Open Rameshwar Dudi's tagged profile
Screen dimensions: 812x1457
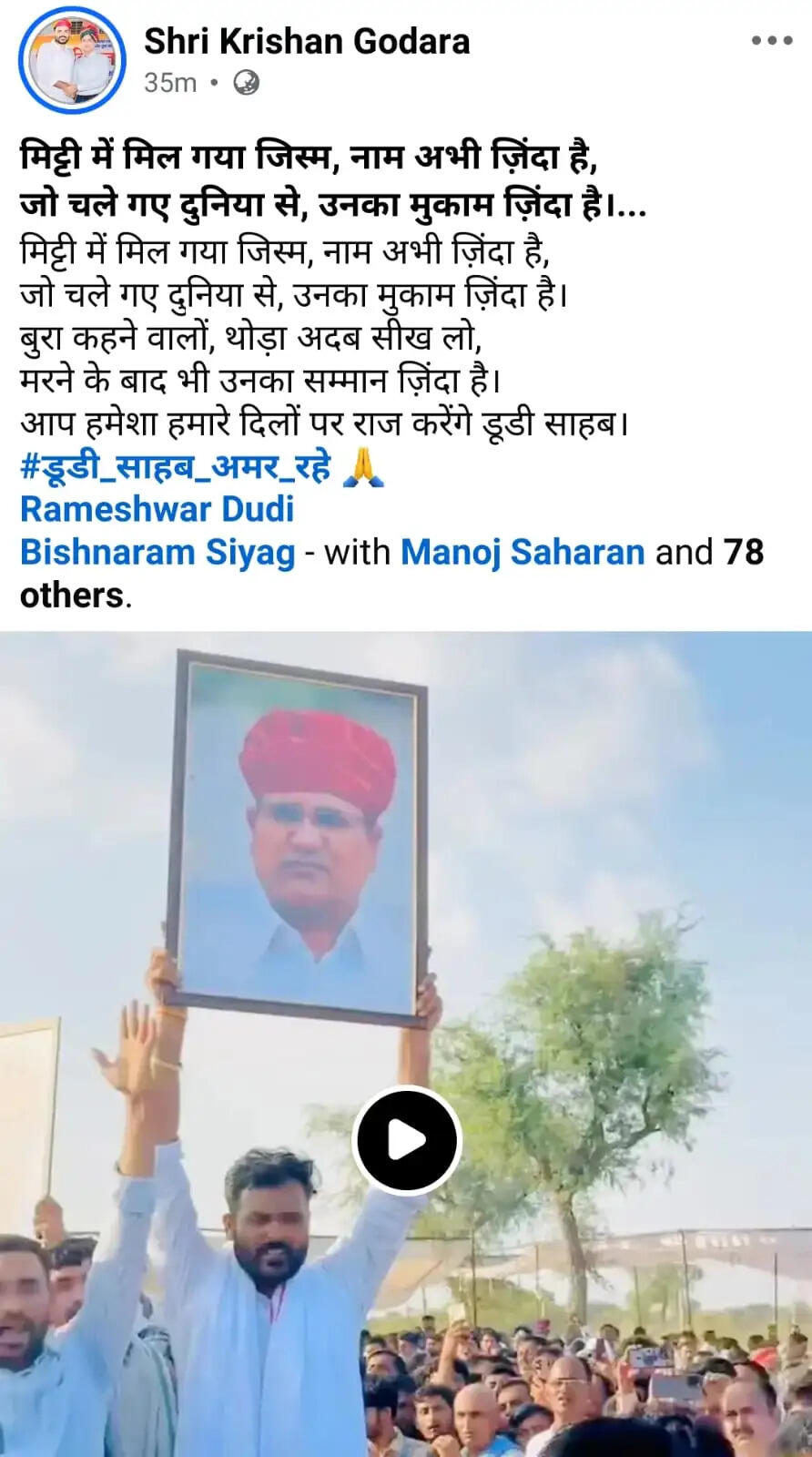point(157,509)
